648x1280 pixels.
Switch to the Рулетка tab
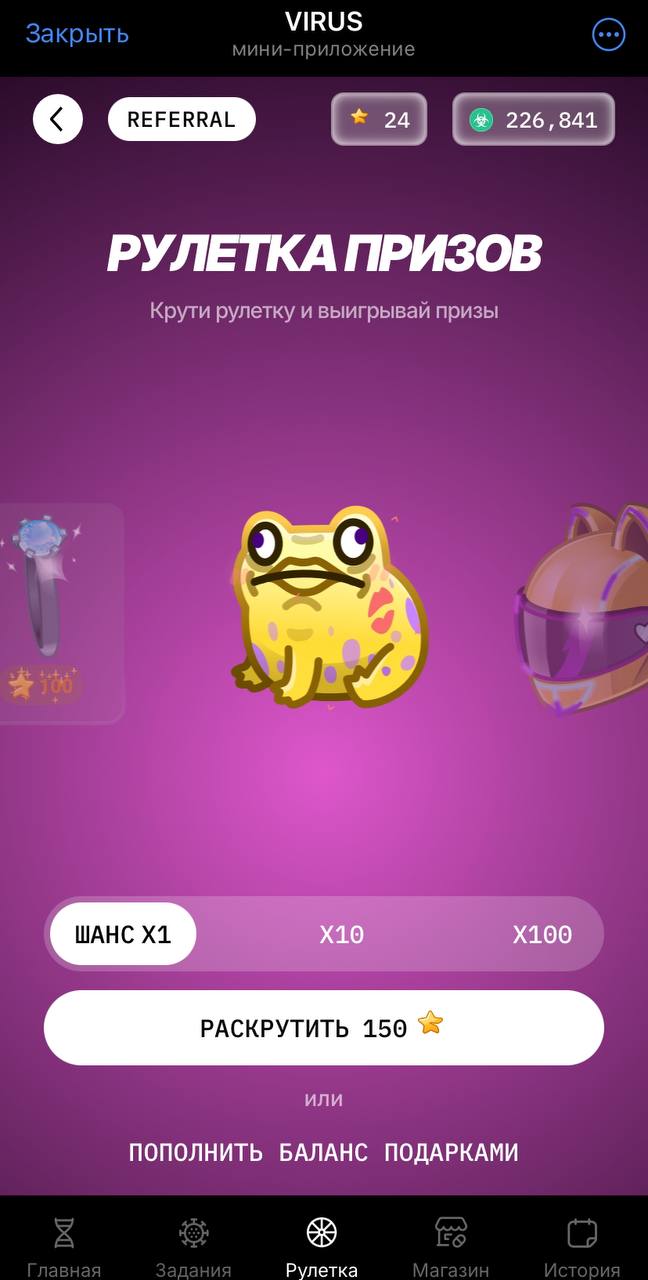[322, 1245]
